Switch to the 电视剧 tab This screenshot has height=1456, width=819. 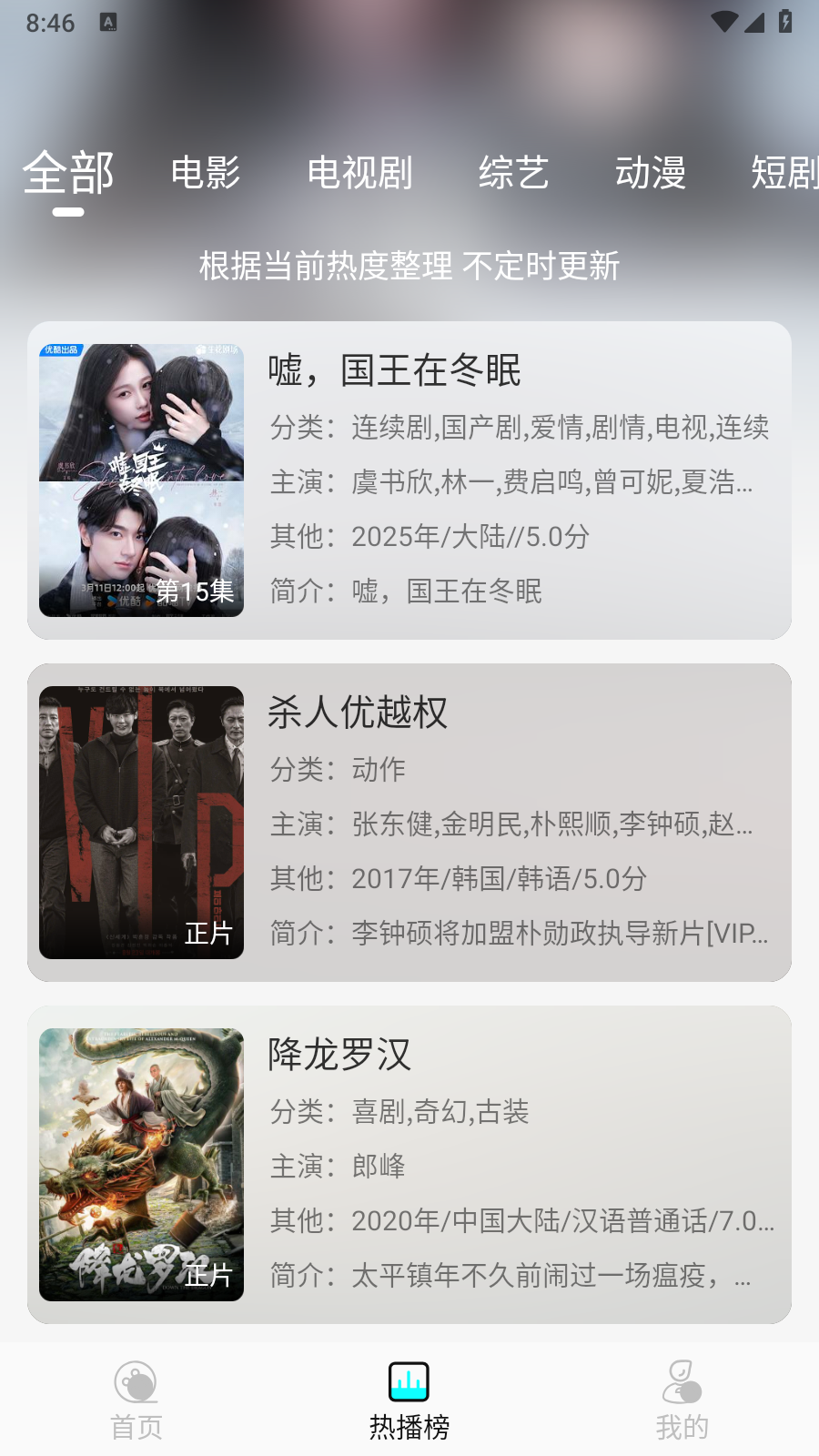point(359,173)
